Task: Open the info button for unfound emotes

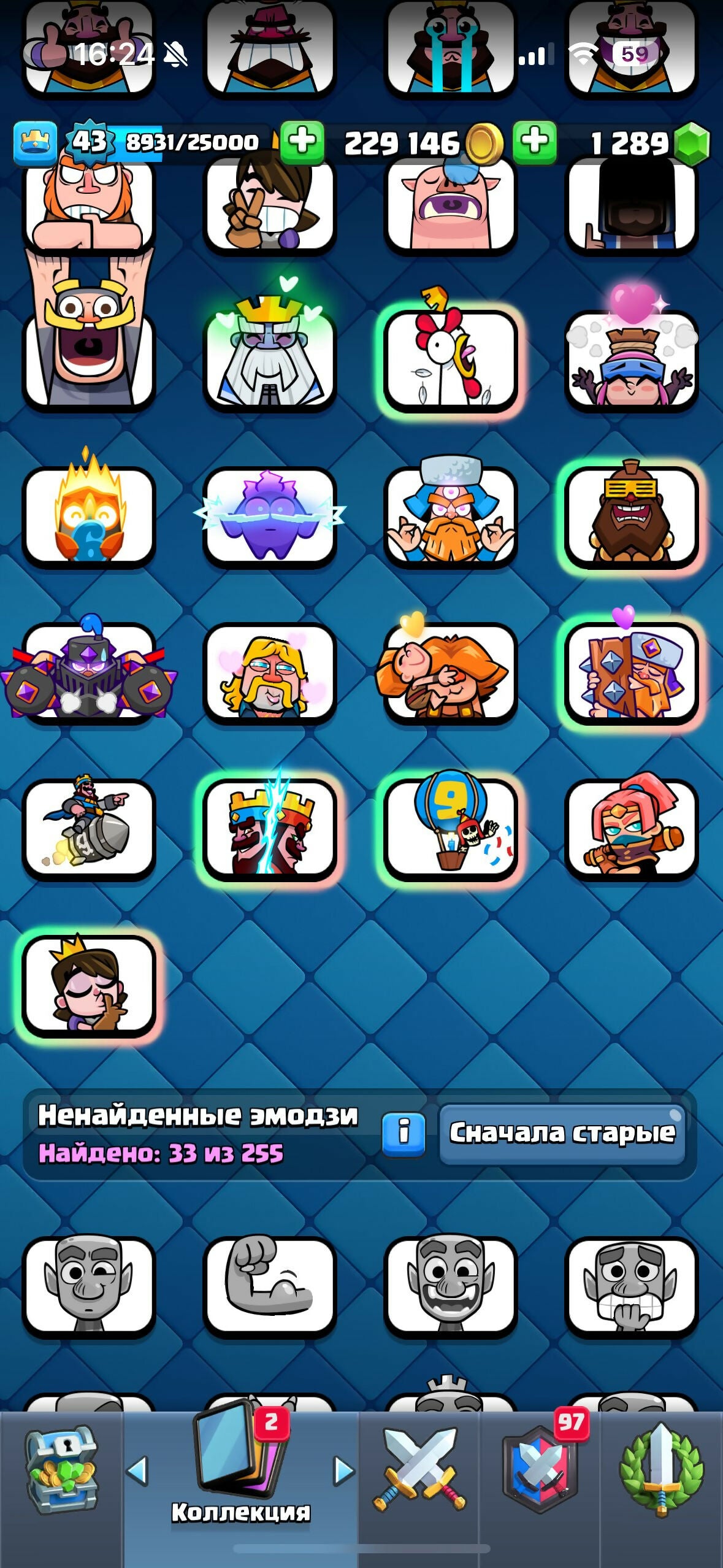Action: [403, 1133]
